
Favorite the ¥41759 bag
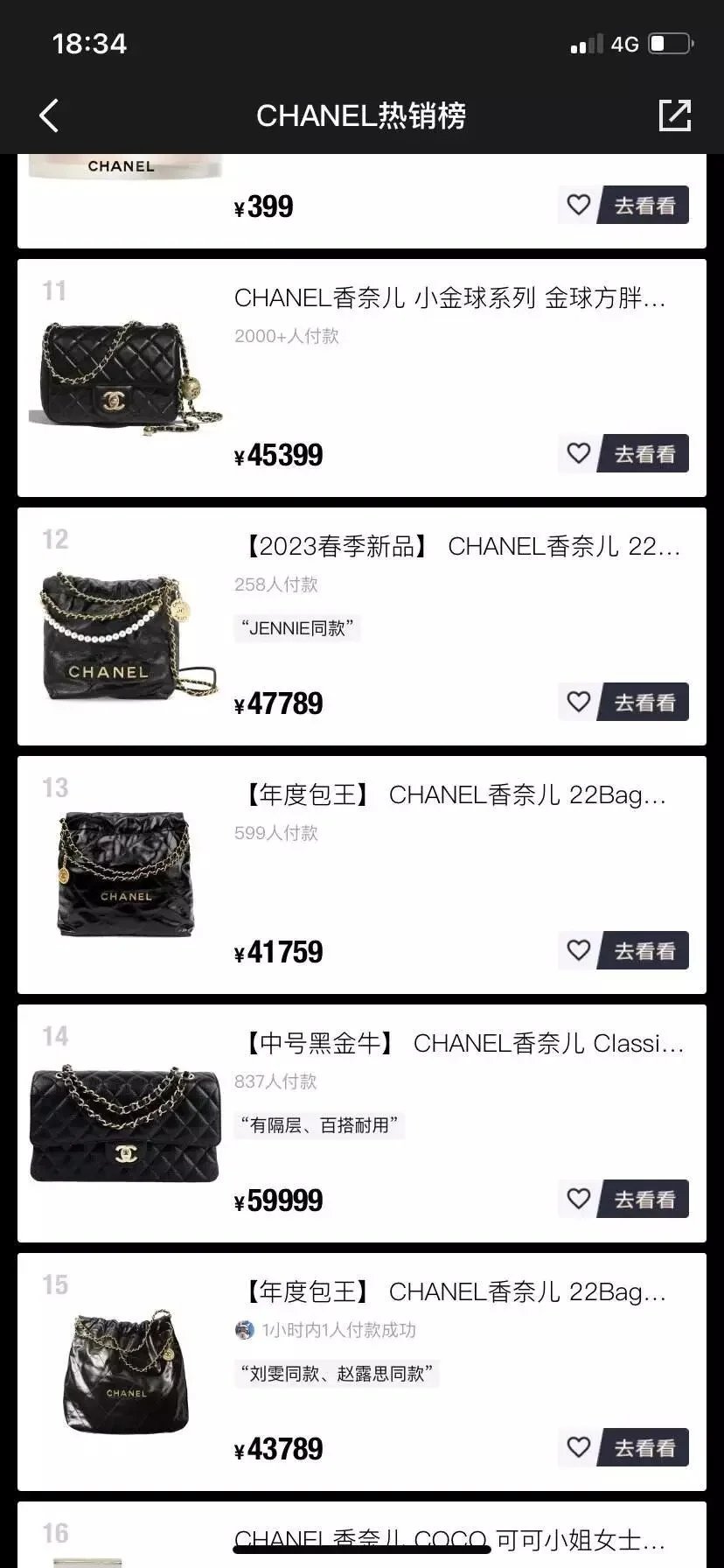(x=578, y=951)
